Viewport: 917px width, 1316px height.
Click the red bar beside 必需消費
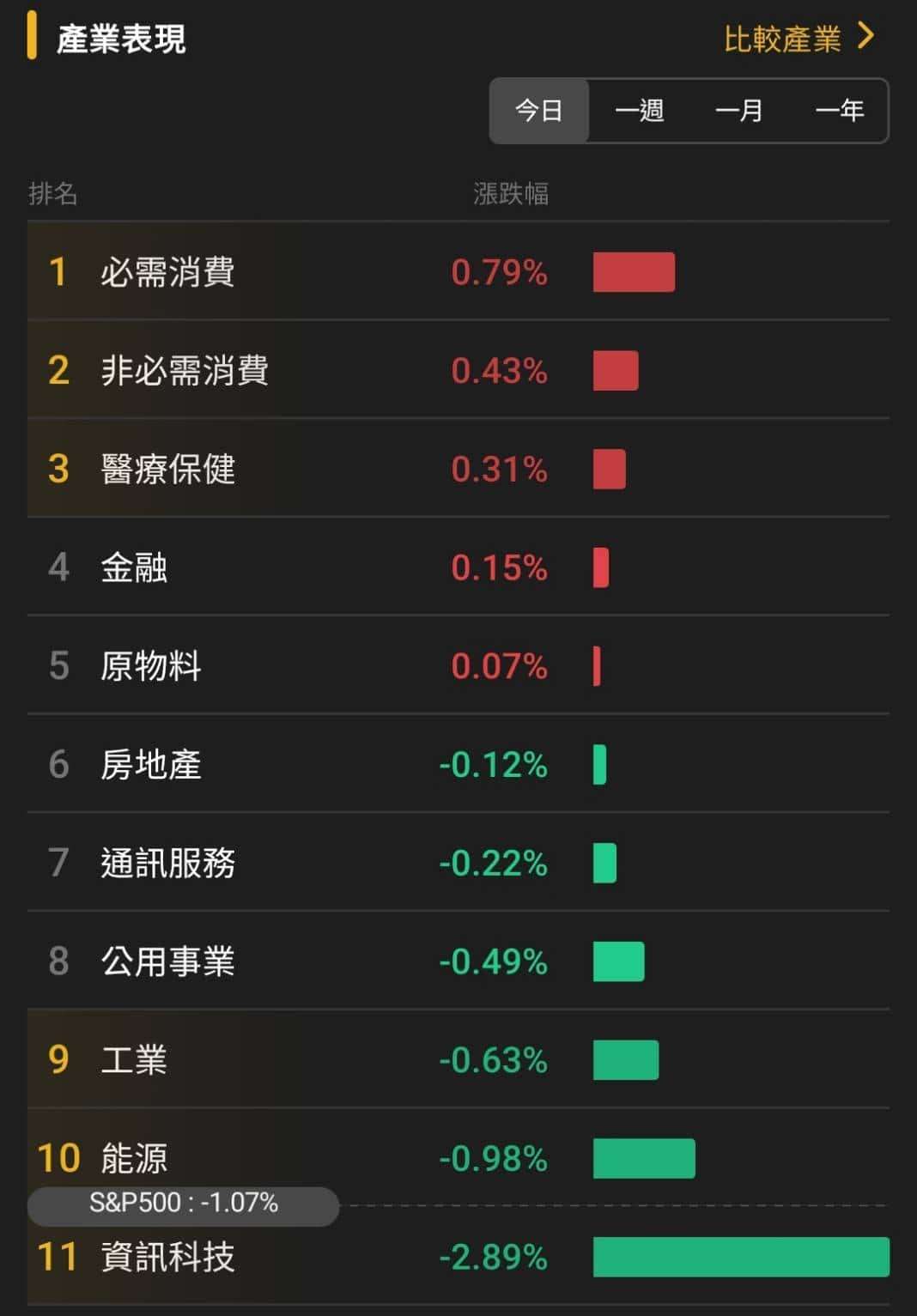(635, 273)
